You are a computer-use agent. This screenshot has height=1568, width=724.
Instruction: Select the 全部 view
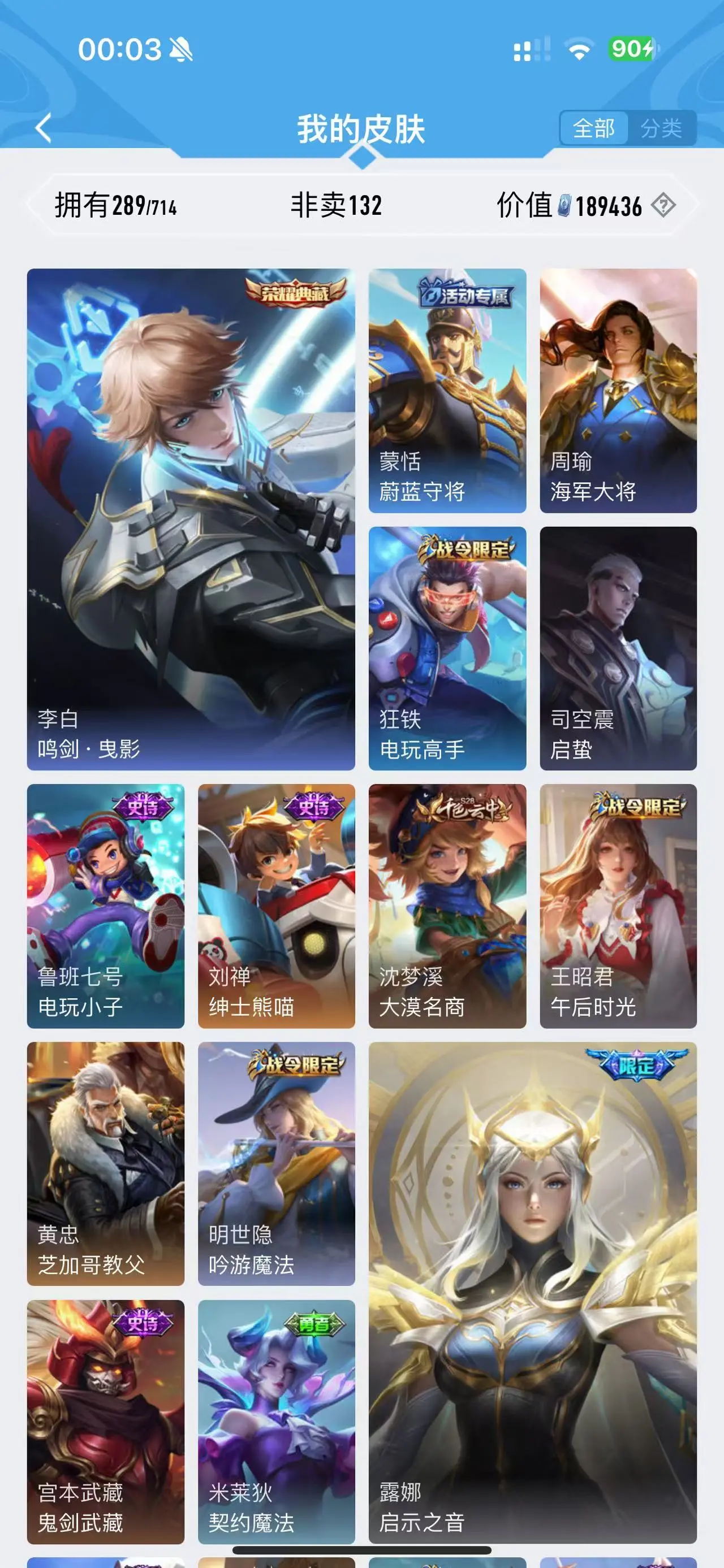pos(594,128)
